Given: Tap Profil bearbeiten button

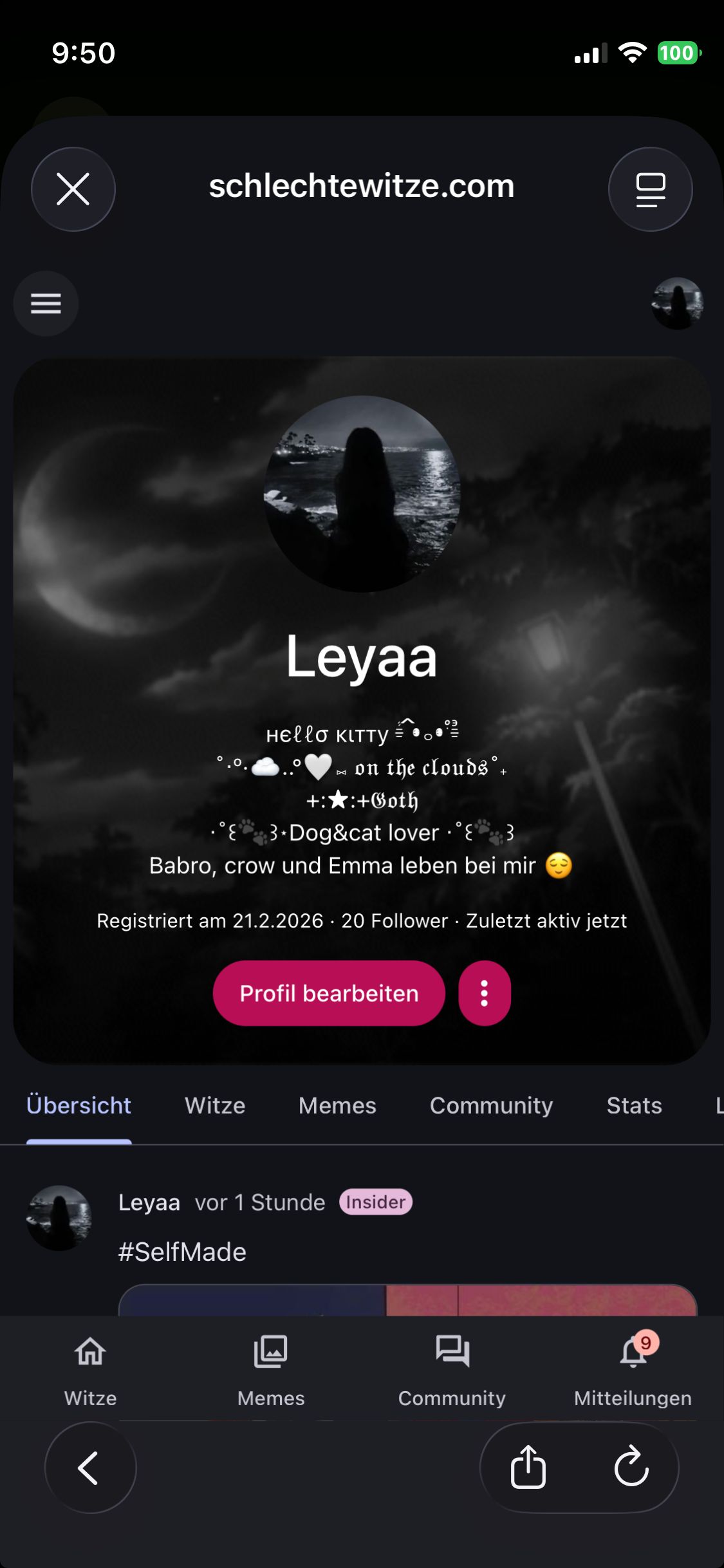Looking at the screenshot, I should pos(329,993).
